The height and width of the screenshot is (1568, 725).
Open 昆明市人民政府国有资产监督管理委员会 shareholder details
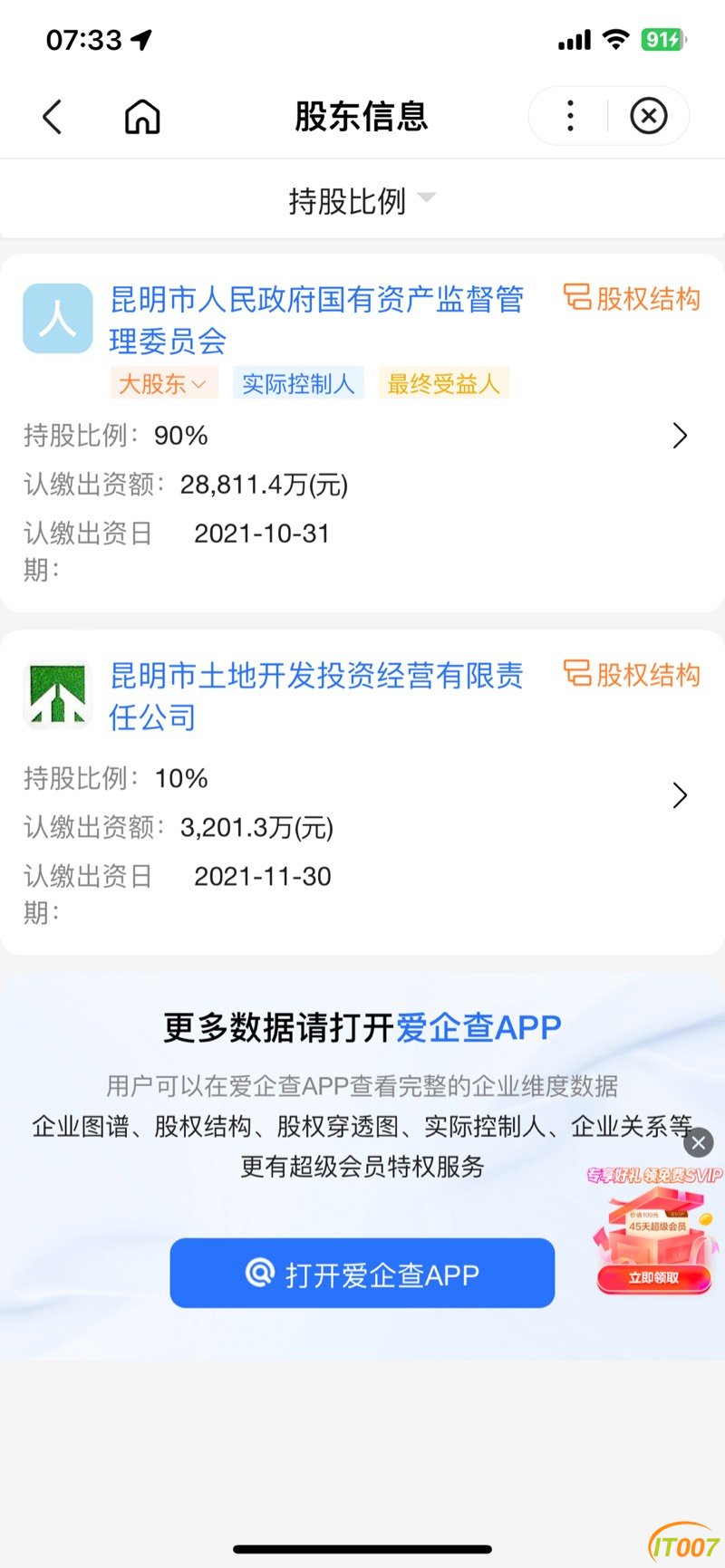[x=315, y=320]
